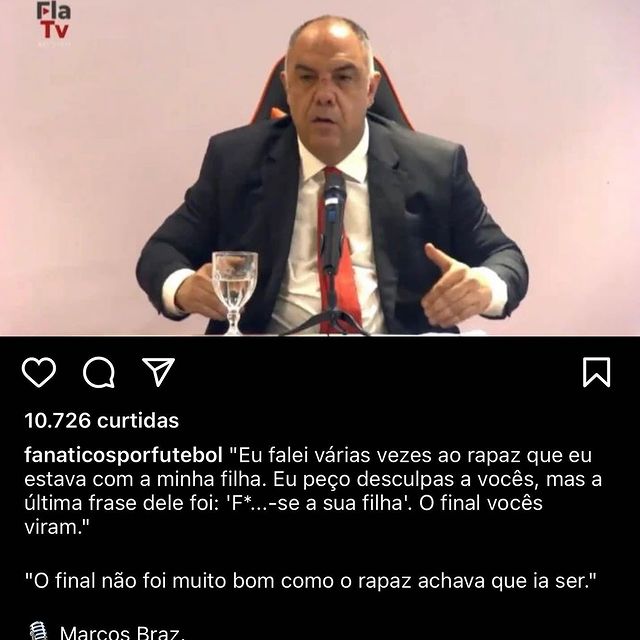Screen dimensions: 640x640
Task: Open comments on this post
Action: coord(99,372)
